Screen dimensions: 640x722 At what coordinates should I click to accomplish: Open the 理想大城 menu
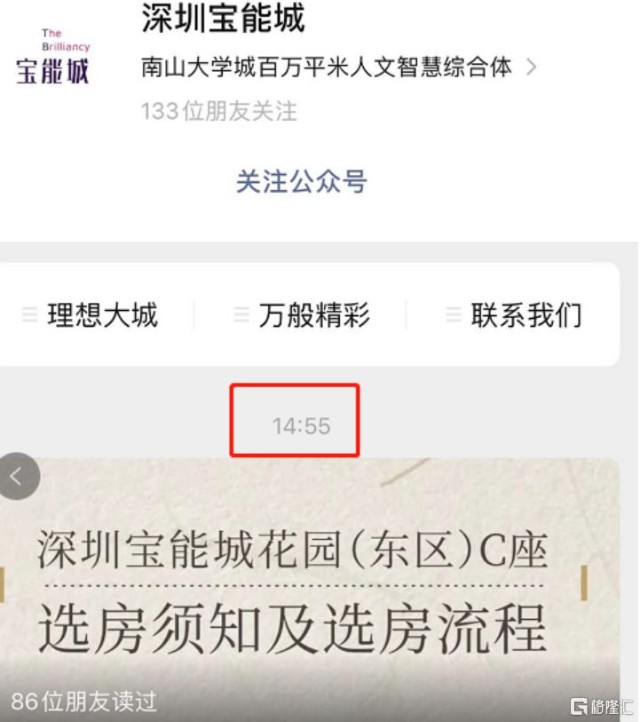pyautogui.click(x=102, y=316)
